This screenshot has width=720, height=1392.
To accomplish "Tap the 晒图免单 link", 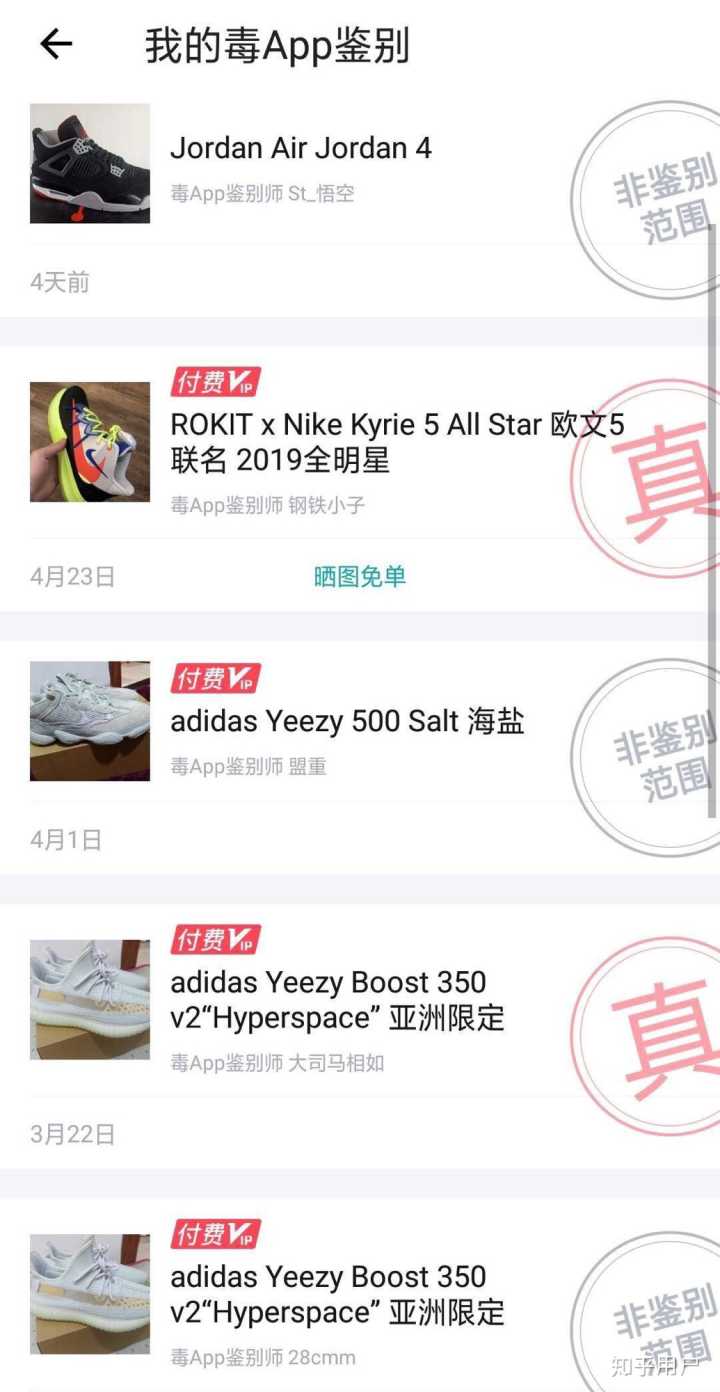I will pyautogui.click(x=360, y=576).
